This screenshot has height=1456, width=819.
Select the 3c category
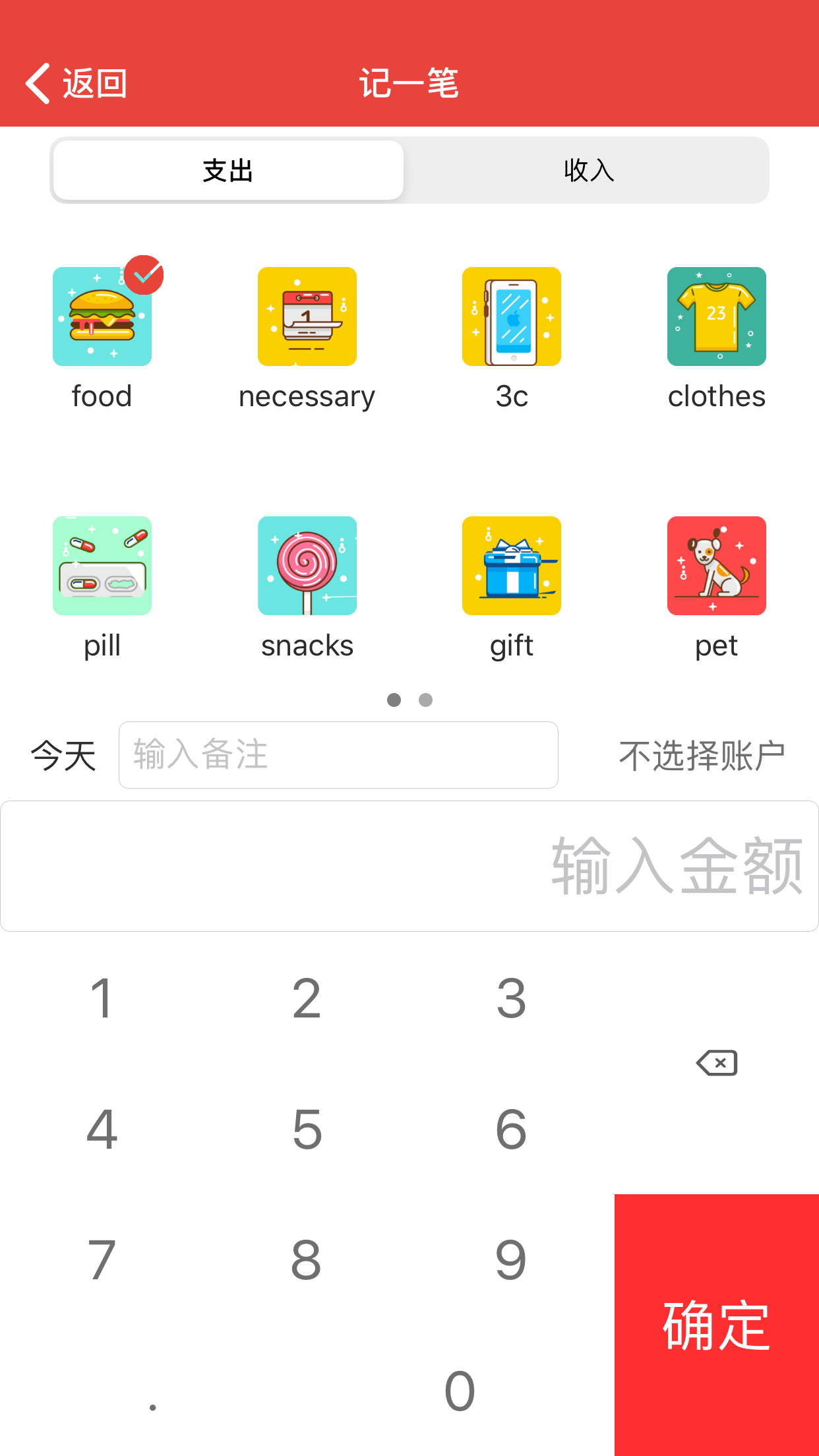pyautogui.click(x=512, y=317)
